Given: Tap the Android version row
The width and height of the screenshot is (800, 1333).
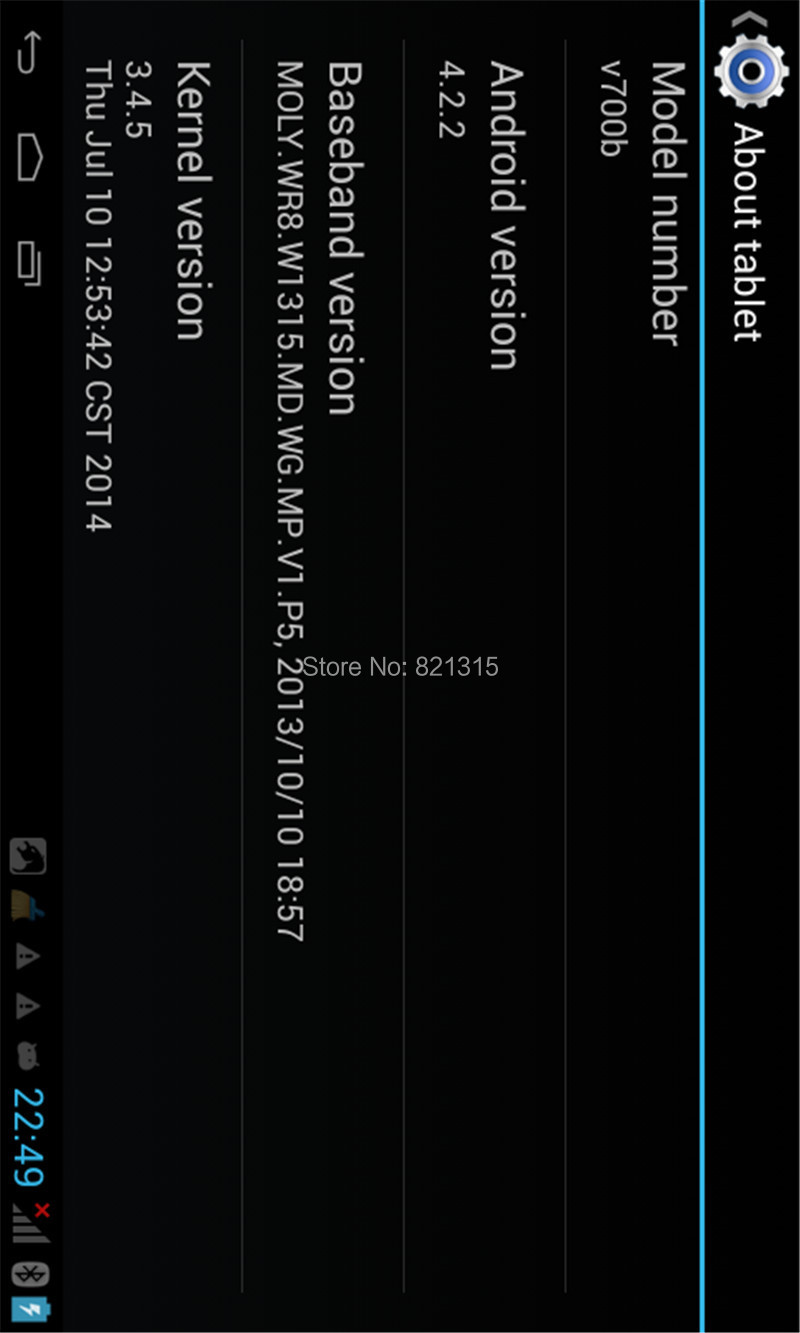Looking at the screenshot, I should click(x=485, y=400).
